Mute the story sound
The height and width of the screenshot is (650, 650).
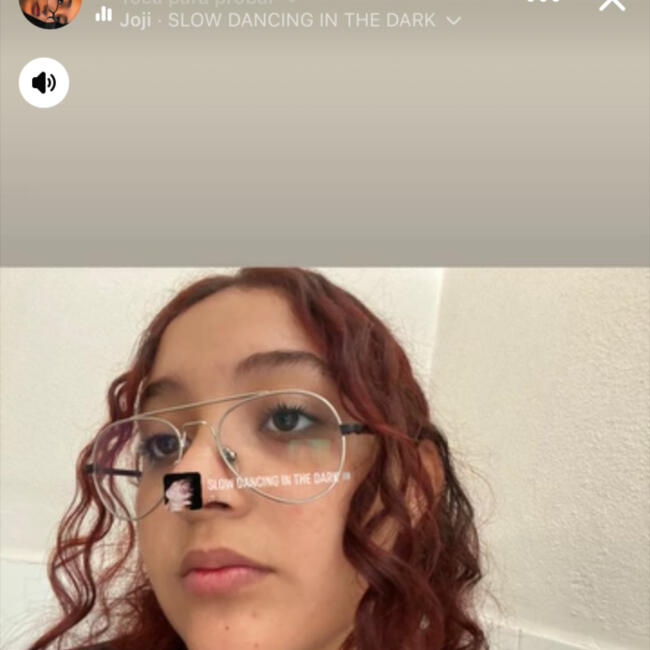point(44,83)
